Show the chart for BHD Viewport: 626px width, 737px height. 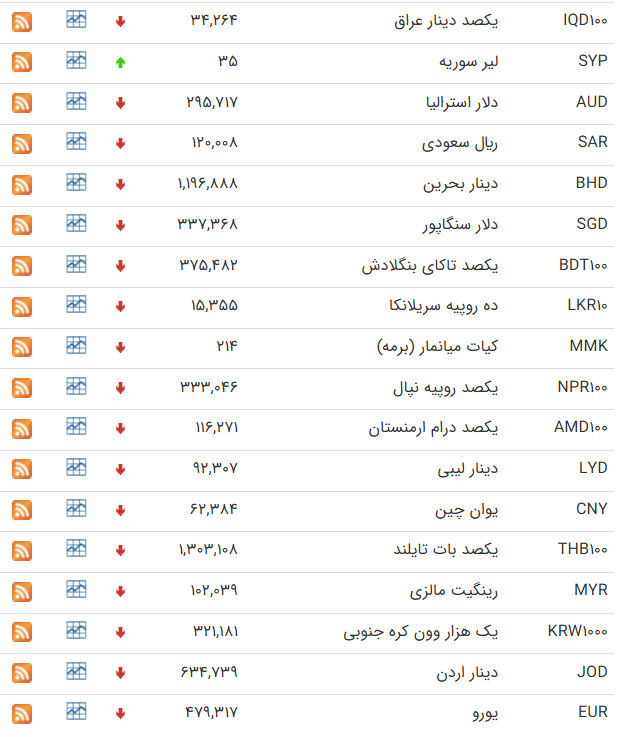[76, 183]
